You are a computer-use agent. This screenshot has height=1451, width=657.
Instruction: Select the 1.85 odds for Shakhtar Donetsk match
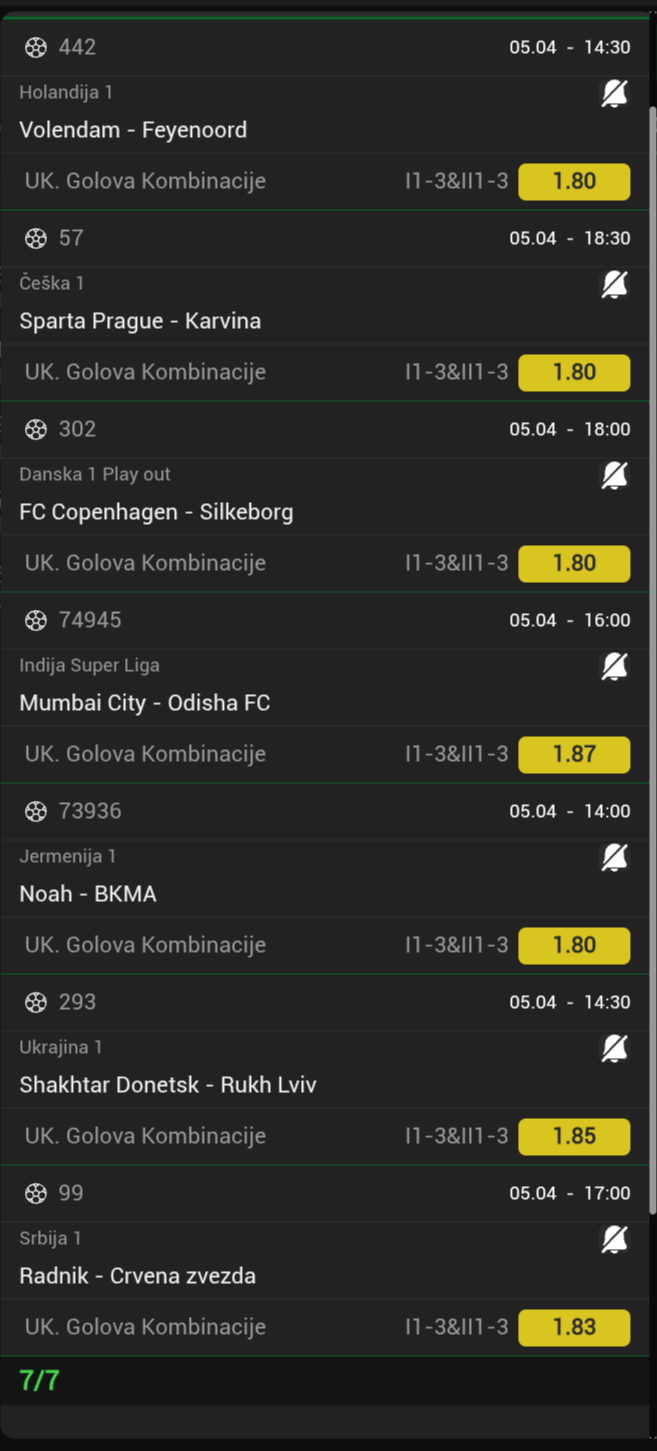tap(574, 1137)
